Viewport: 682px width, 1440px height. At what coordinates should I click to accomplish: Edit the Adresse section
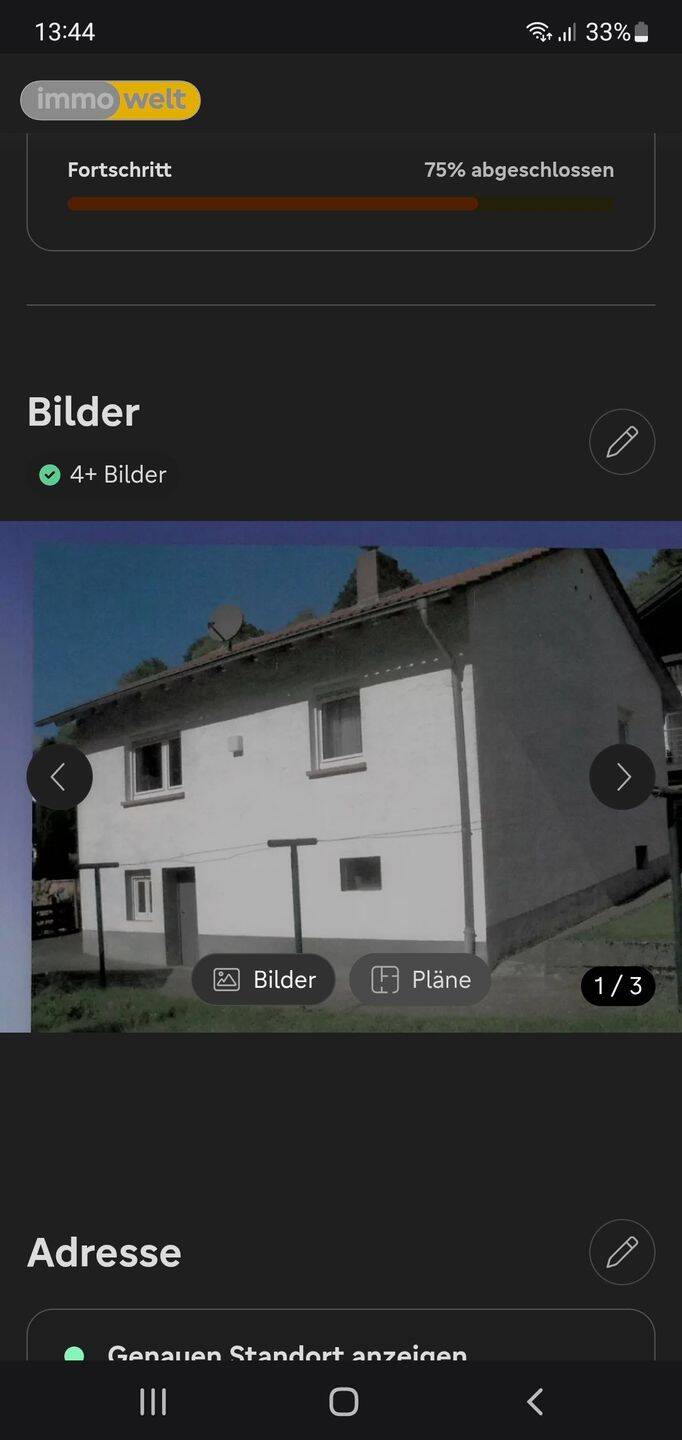point(622,1252)
